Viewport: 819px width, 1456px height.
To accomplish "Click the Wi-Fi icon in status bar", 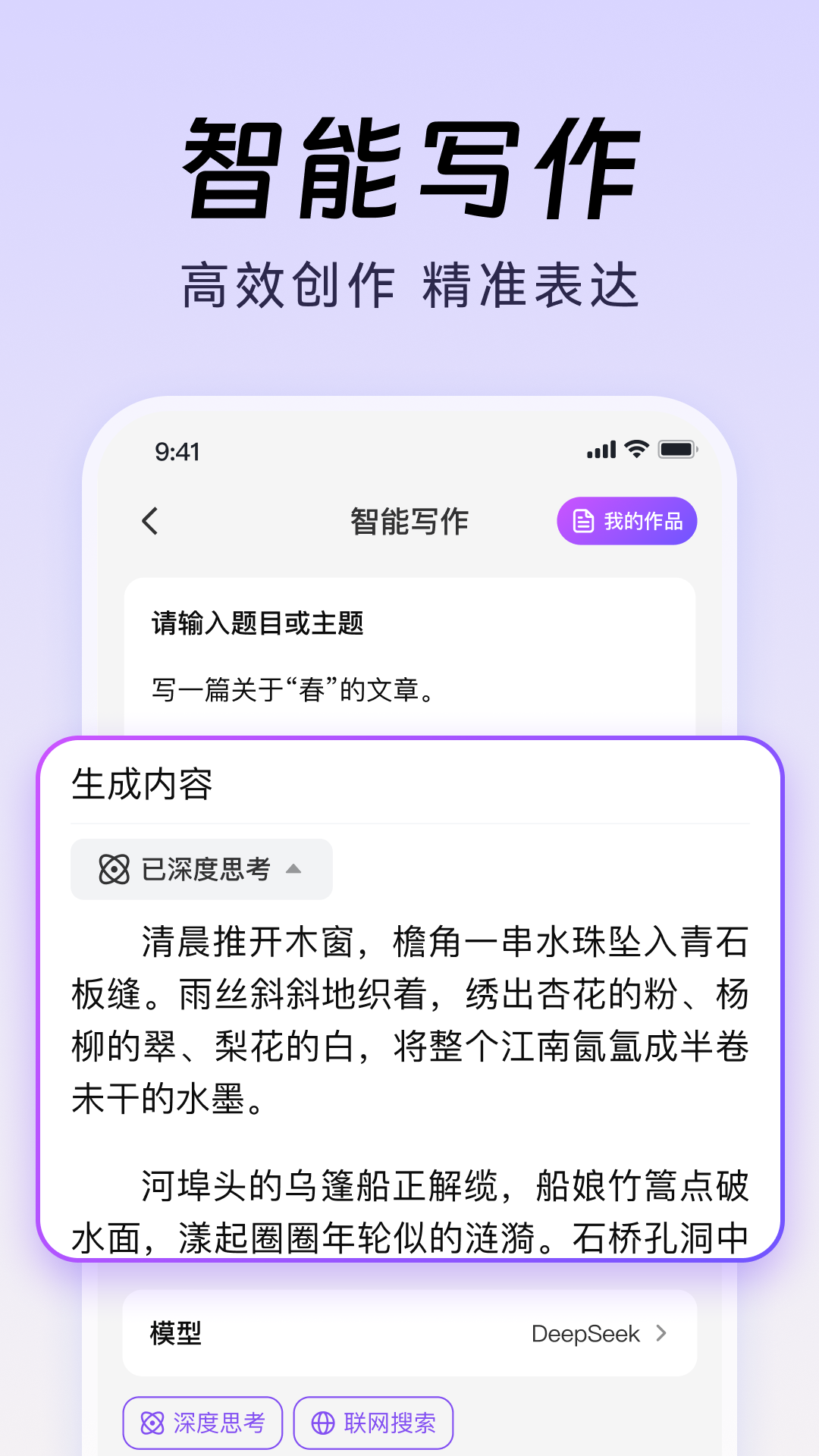I will [635, 450].
